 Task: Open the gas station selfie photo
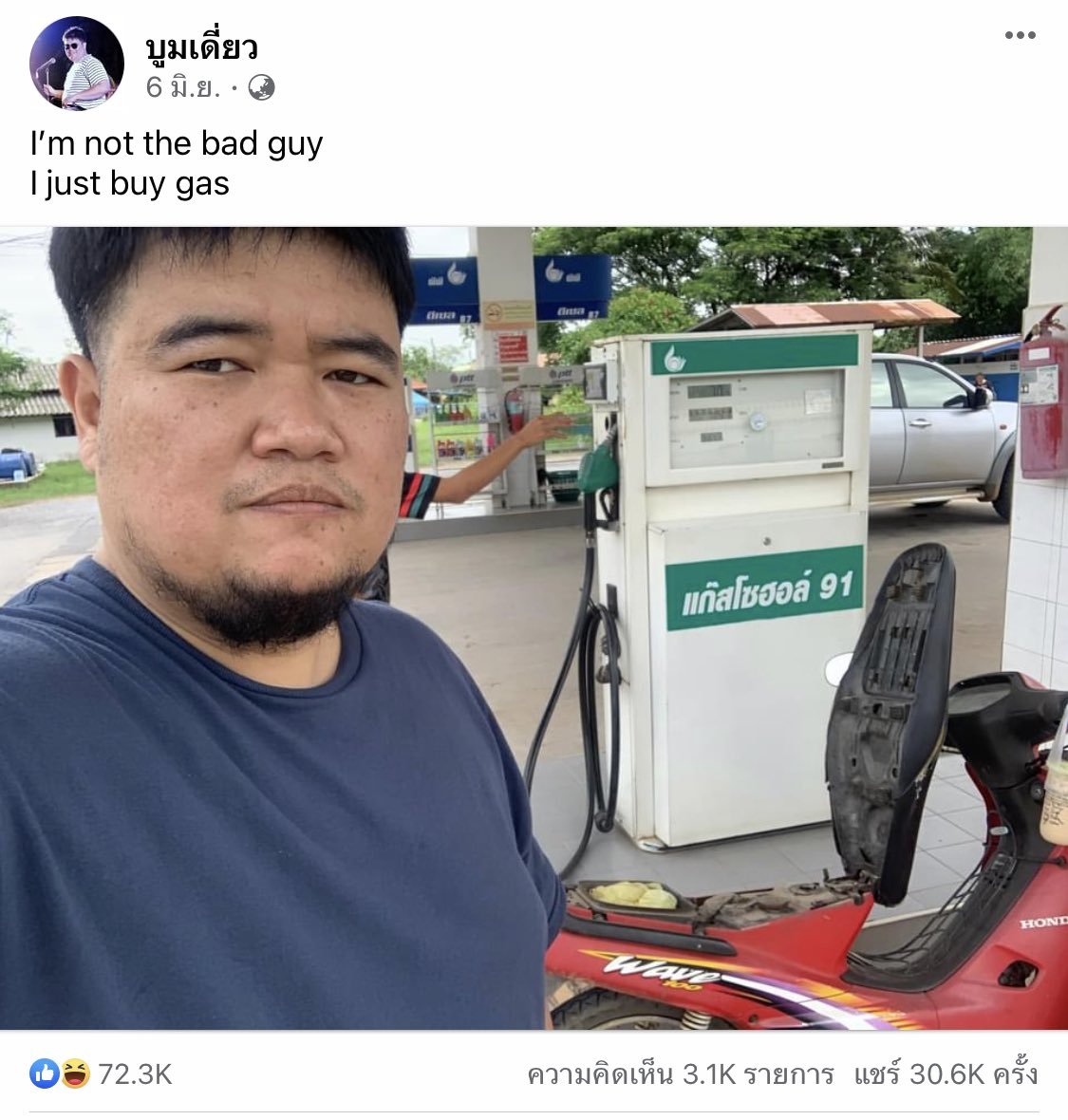click(x=534, y=626)
